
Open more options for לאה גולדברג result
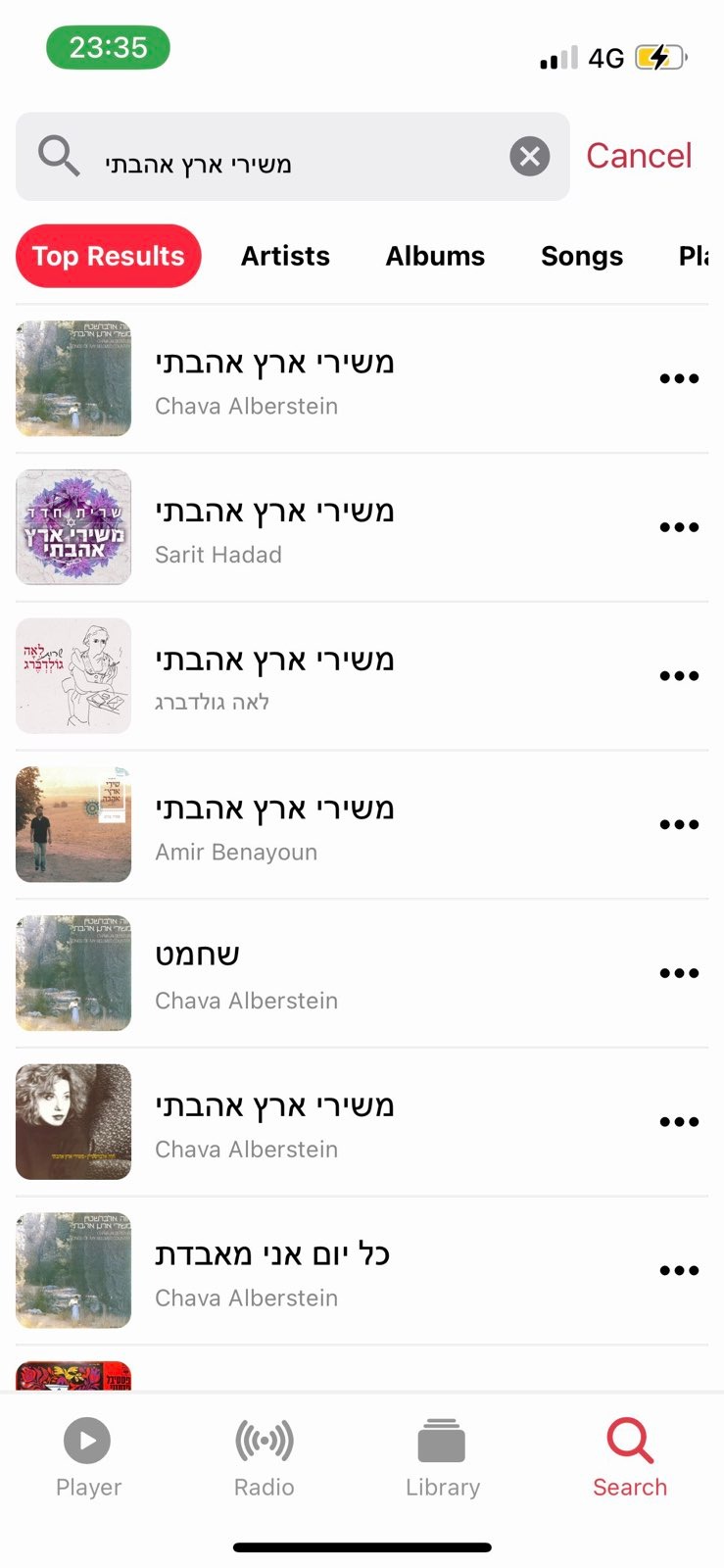[679, 676]
